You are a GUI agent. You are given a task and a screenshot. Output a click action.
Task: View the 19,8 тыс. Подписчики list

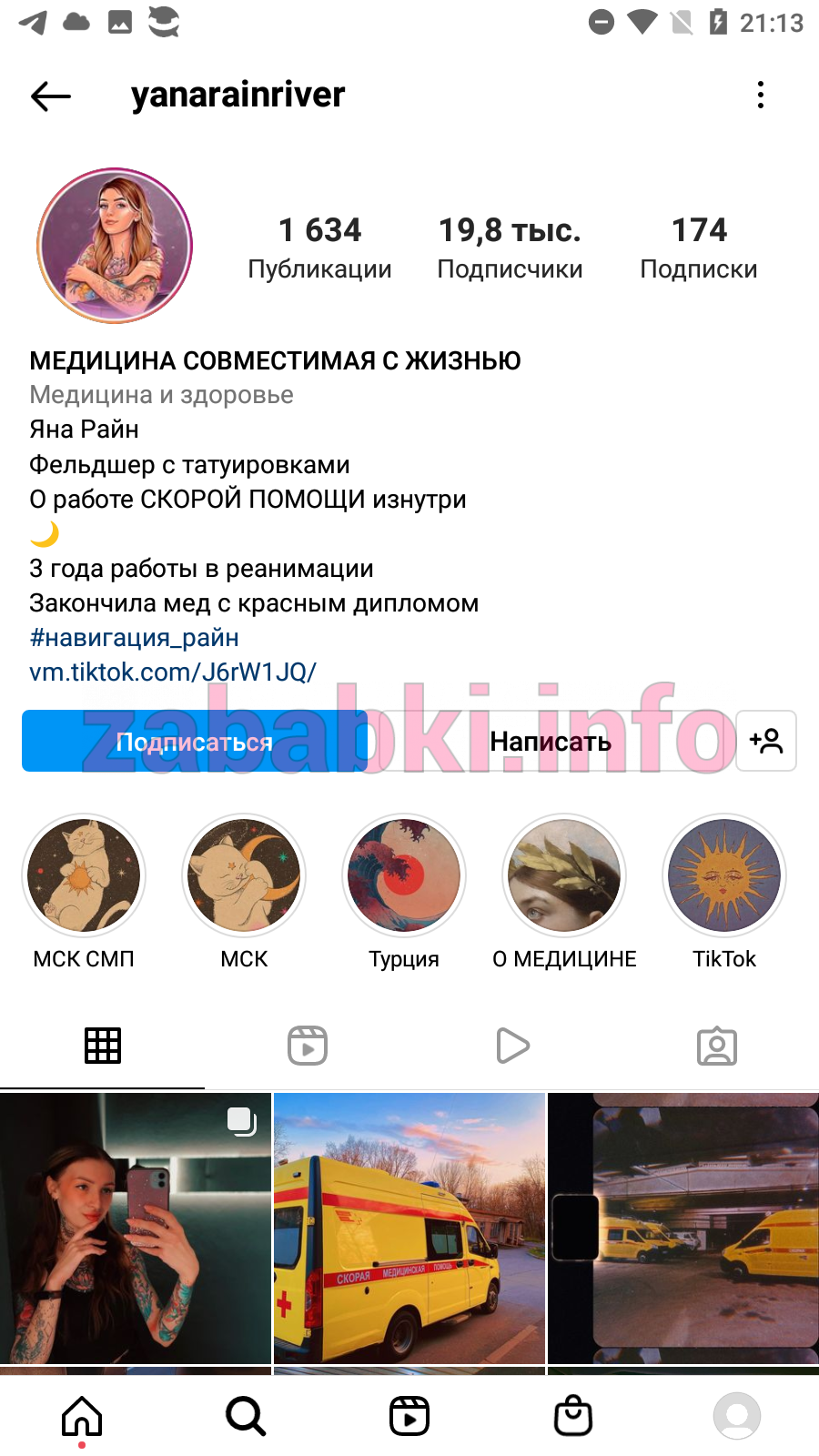tap(510, 248)
